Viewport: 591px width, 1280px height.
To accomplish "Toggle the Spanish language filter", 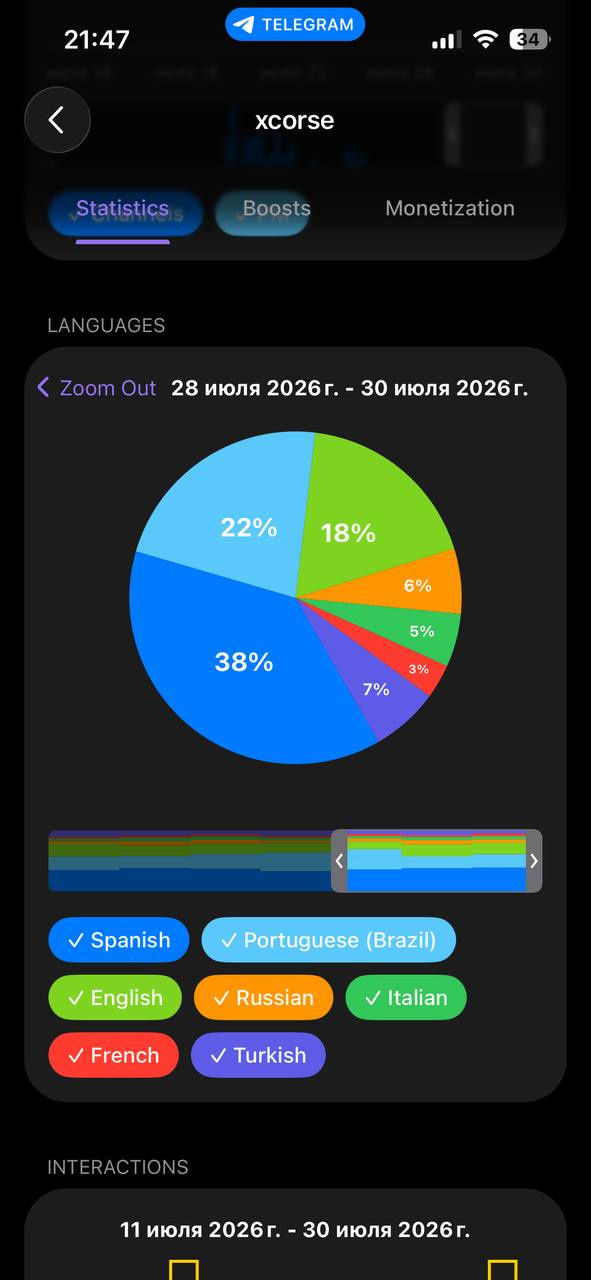I will 118,940.
